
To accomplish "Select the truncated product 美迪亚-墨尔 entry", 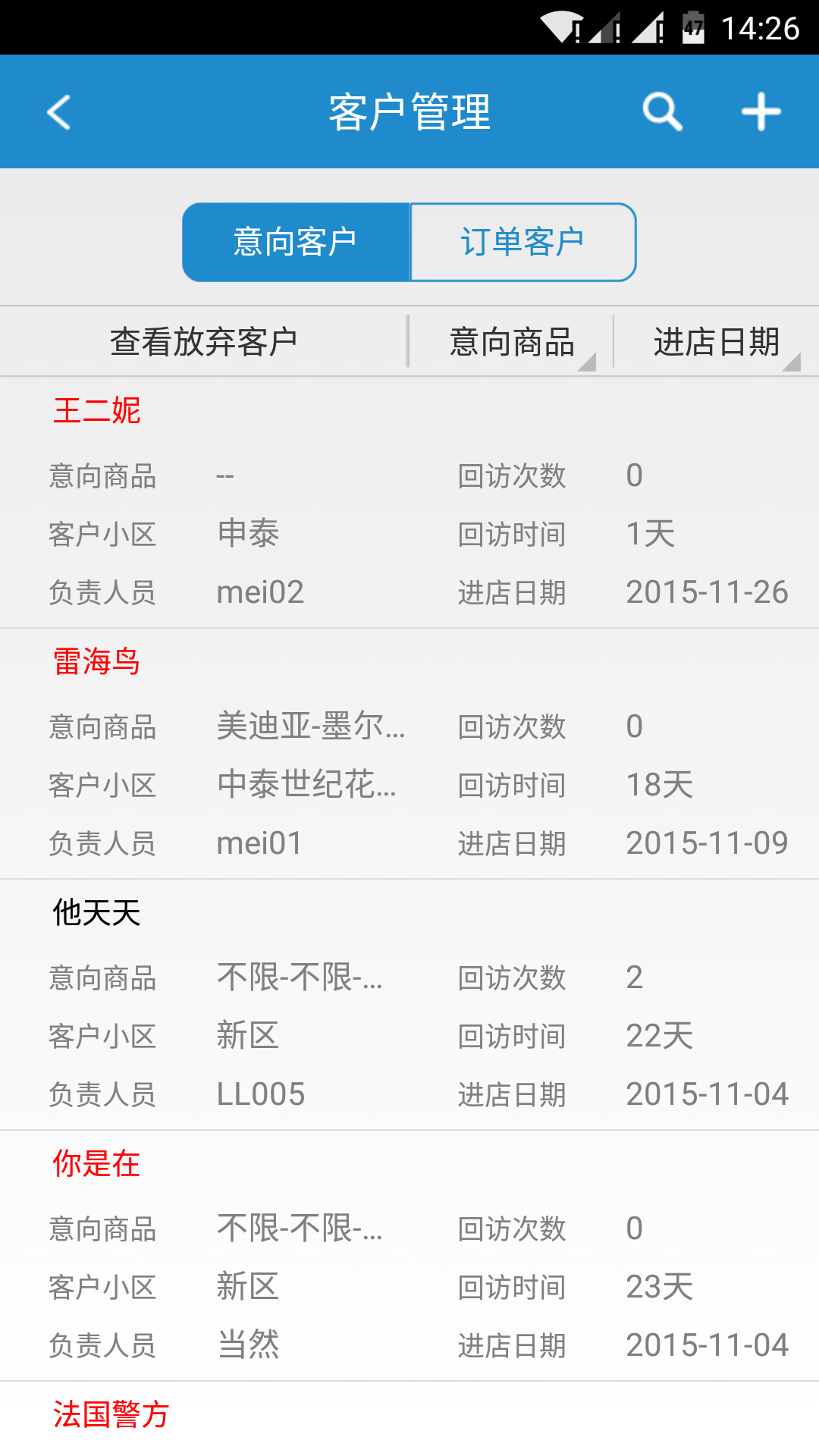I will (x=310, y=726).
